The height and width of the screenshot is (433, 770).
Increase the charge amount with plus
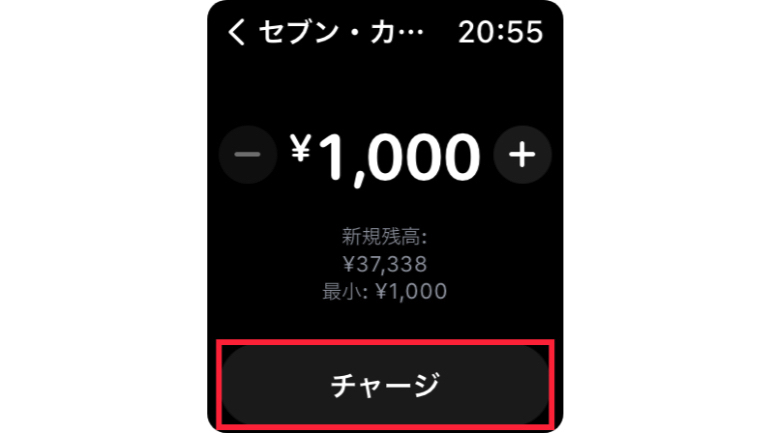522,155
